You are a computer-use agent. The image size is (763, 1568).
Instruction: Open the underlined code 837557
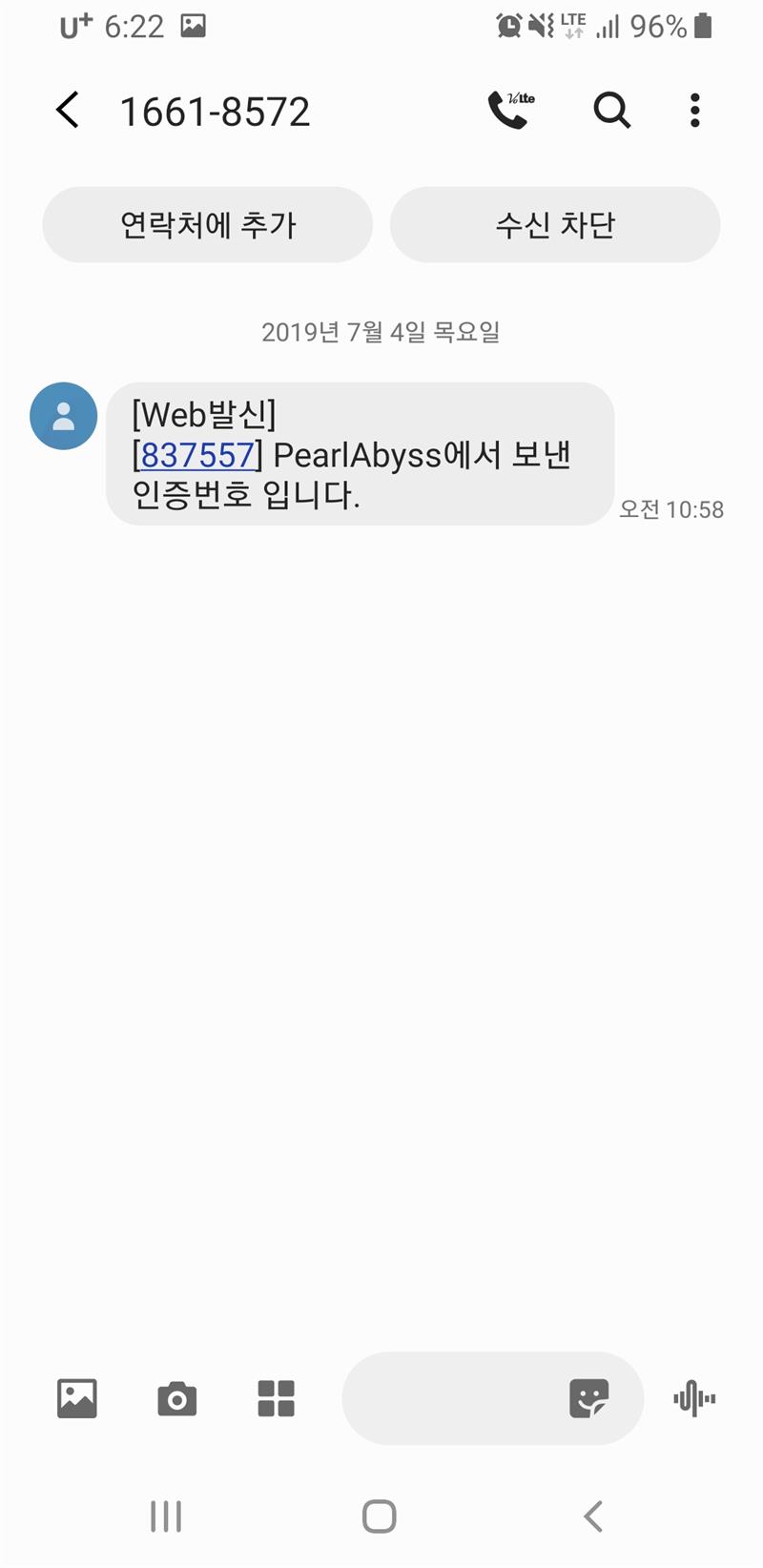tap(197, 455)
